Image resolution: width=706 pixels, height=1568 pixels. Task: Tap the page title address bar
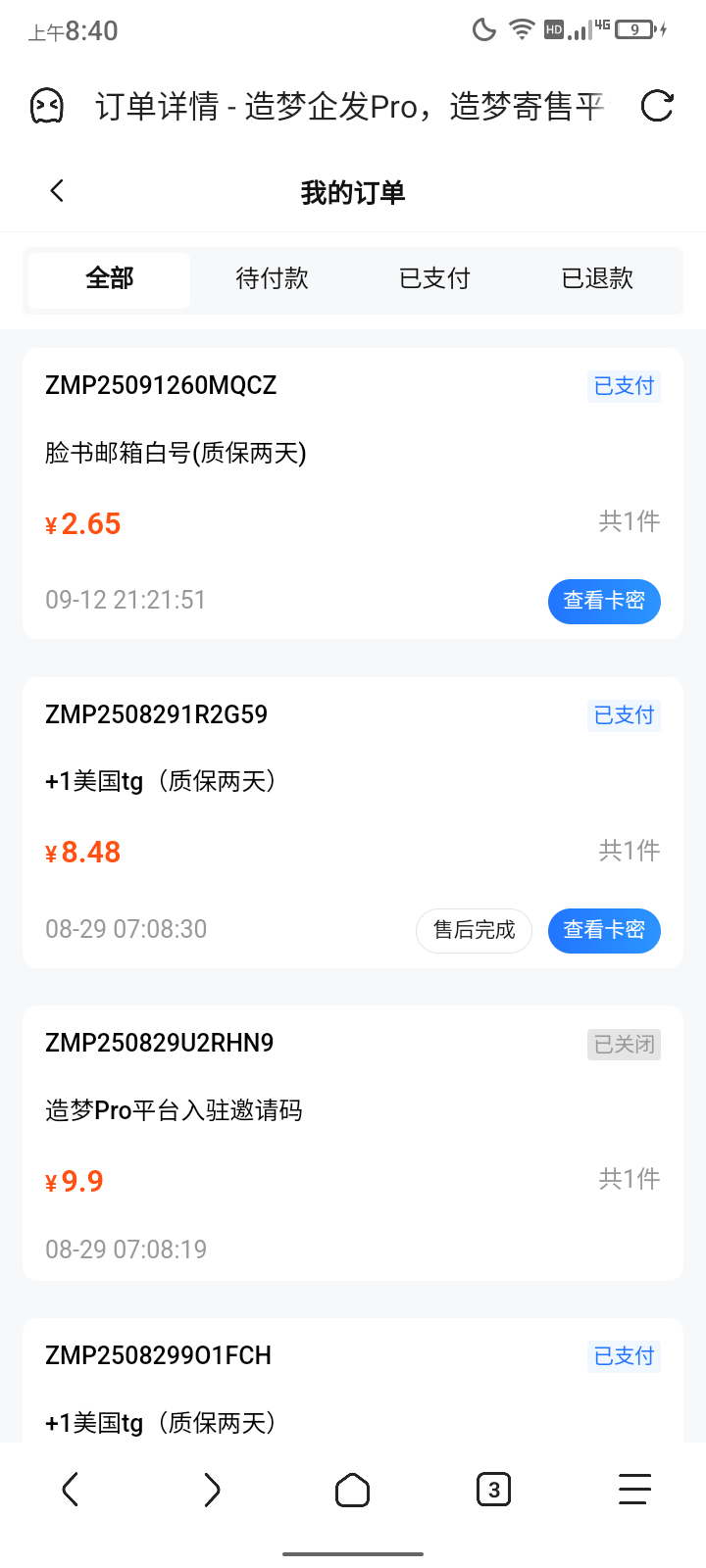[x=348, y=106]
